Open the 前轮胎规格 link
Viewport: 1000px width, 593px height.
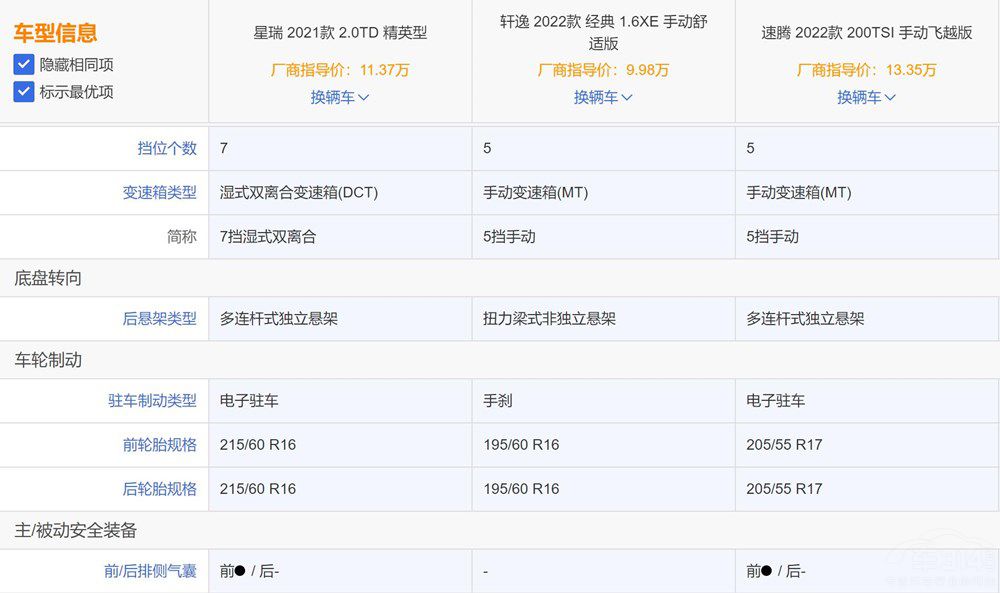click(160, 444)
